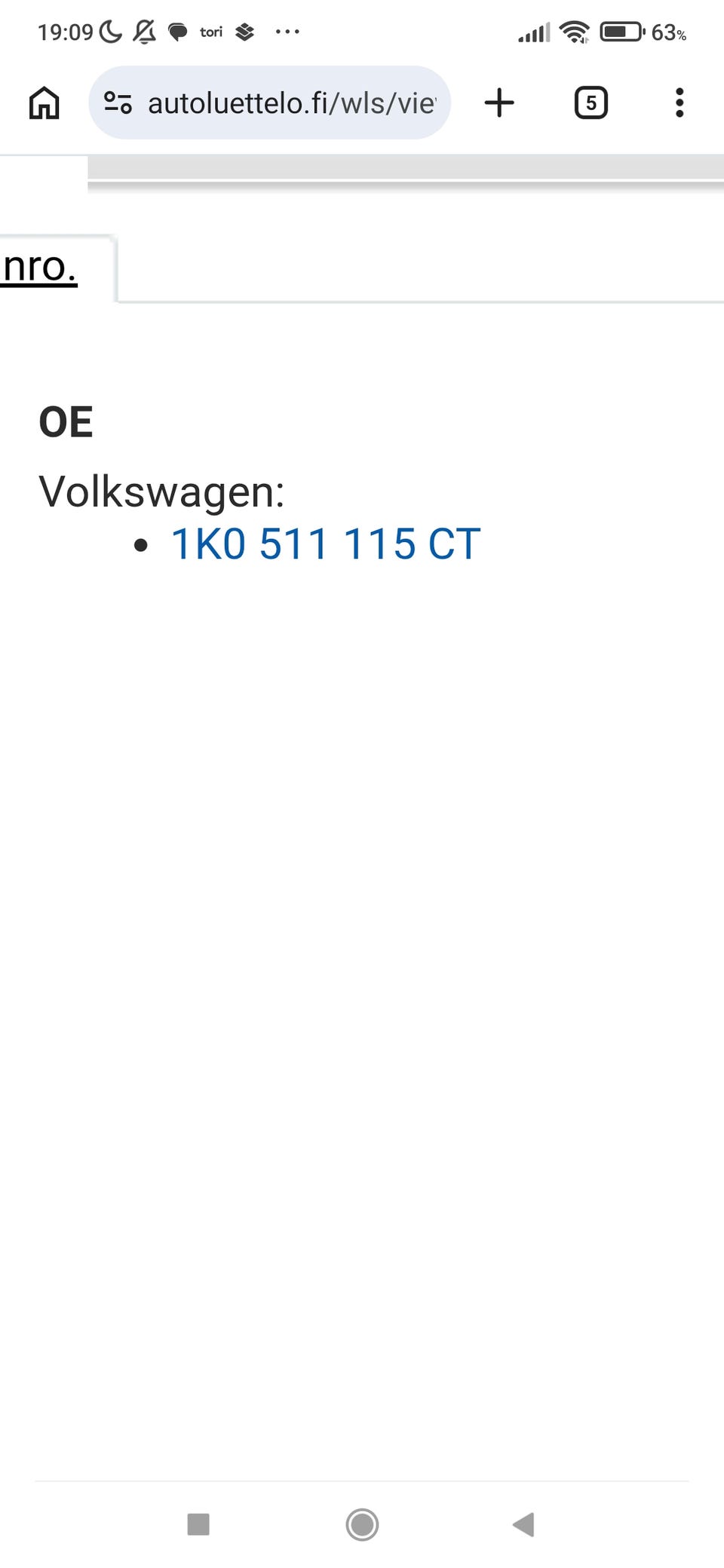Show the 5 open tabs
This screenshot has width=724, height=1568.
click(591, 103)
